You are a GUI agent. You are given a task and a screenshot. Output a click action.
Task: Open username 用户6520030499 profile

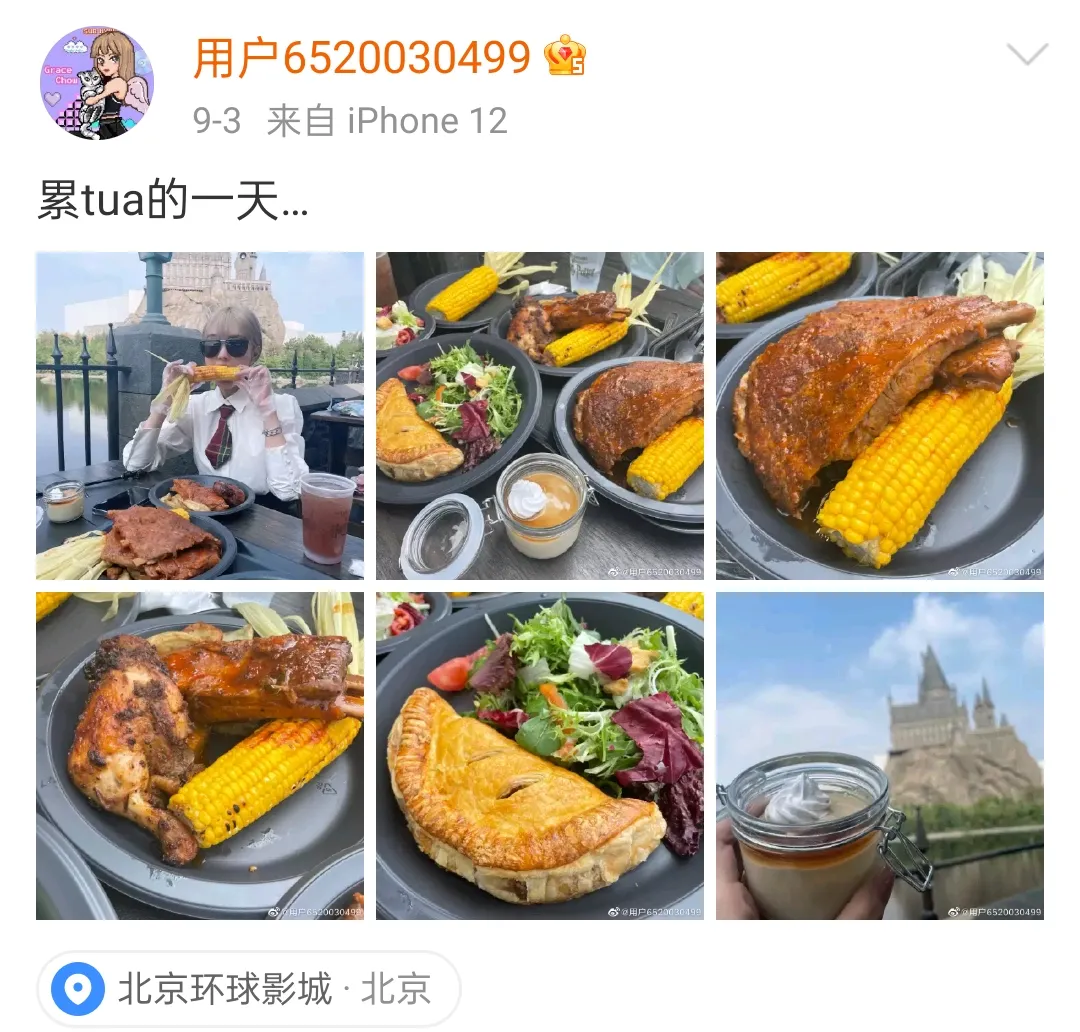coord(361,58)
